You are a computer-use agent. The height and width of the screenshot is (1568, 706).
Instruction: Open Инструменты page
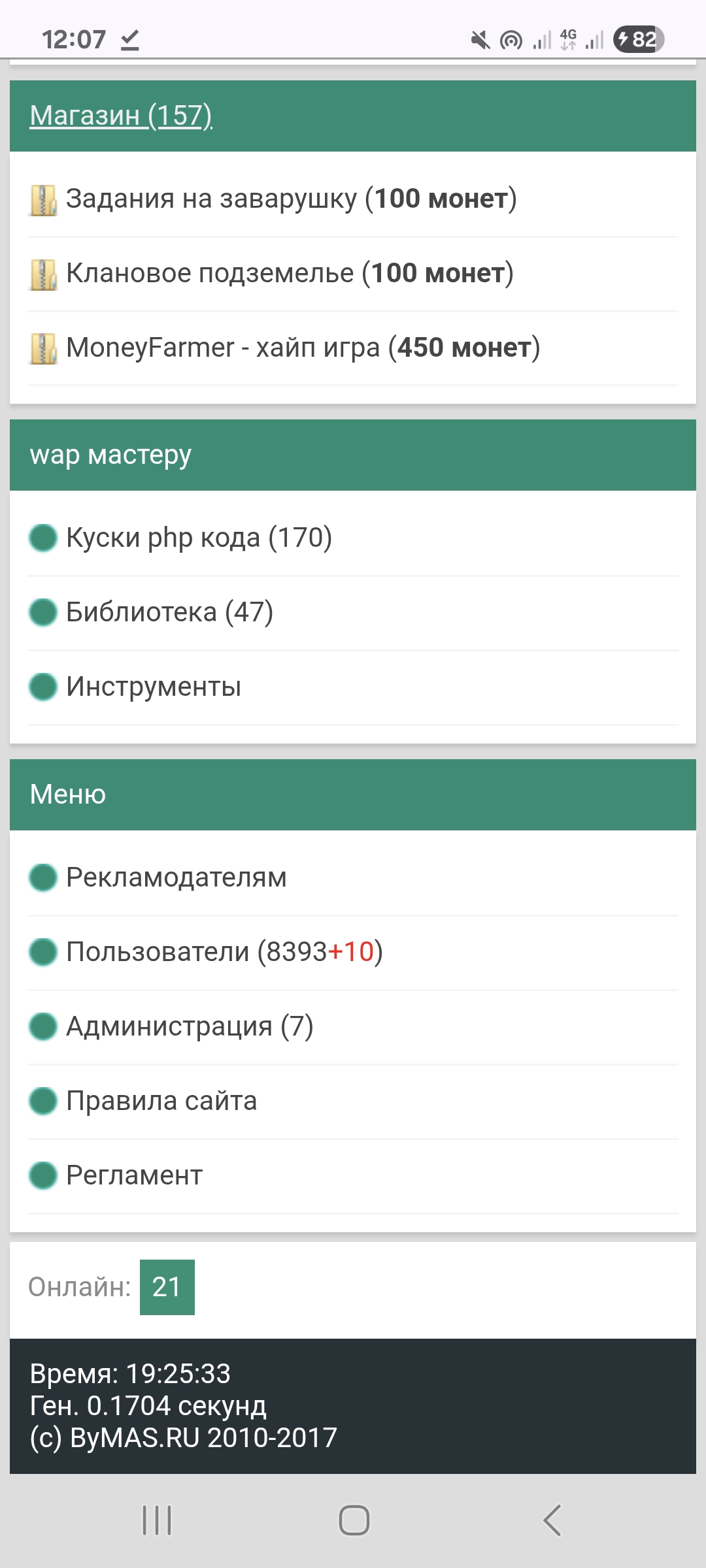154,687
